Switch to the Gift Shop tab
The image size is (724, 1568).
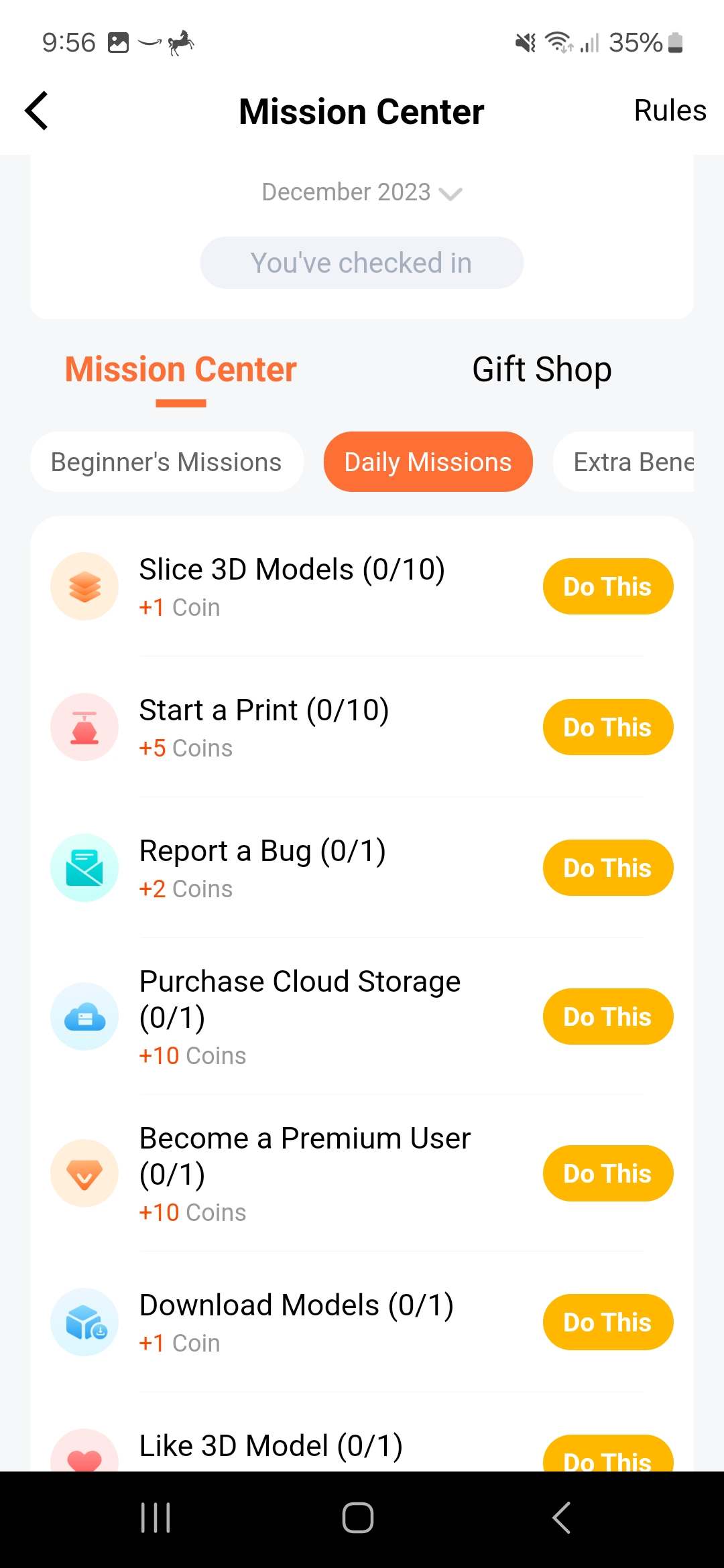[542, 370]
